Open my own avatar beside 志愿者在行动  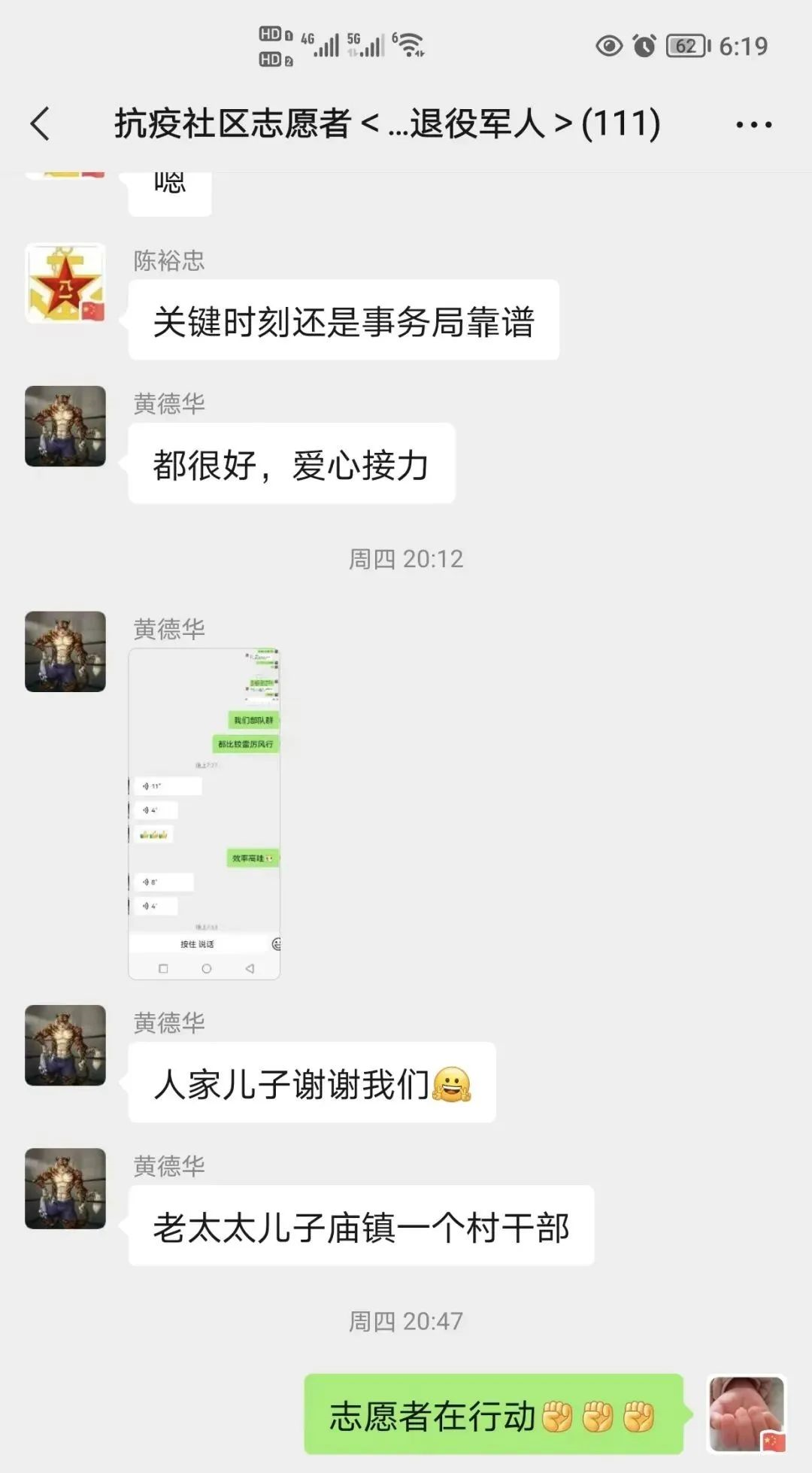[747, 1414]
